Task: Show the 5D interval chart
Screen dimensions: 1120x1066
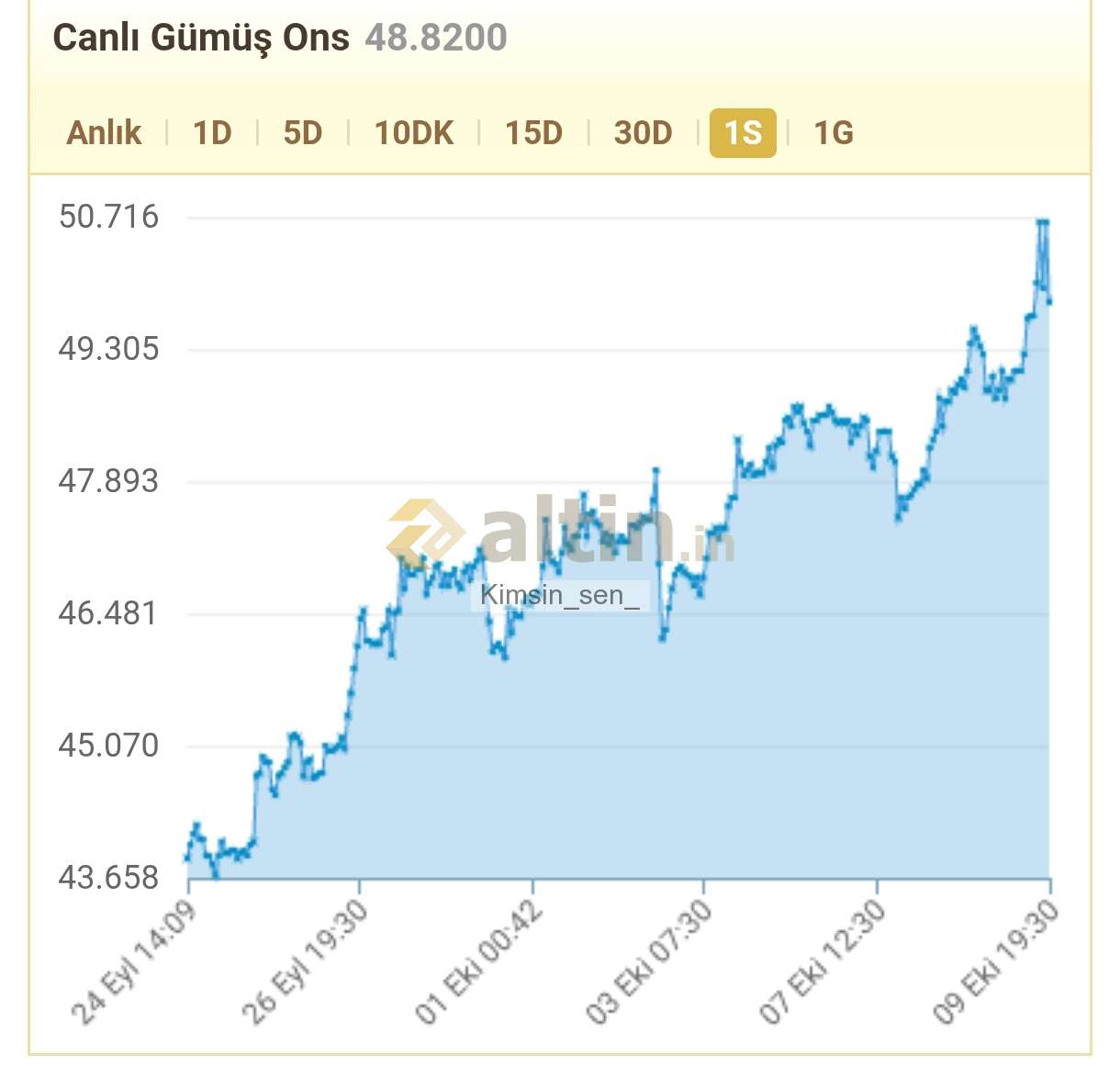Action: [303, 133]
